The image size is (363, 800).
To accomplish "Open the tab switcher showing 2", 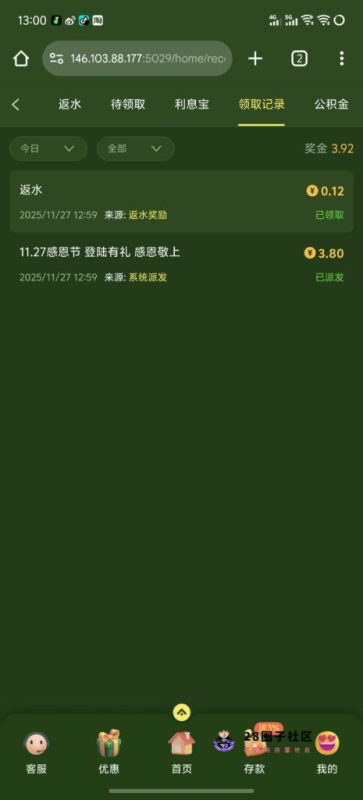I will 299,59.
